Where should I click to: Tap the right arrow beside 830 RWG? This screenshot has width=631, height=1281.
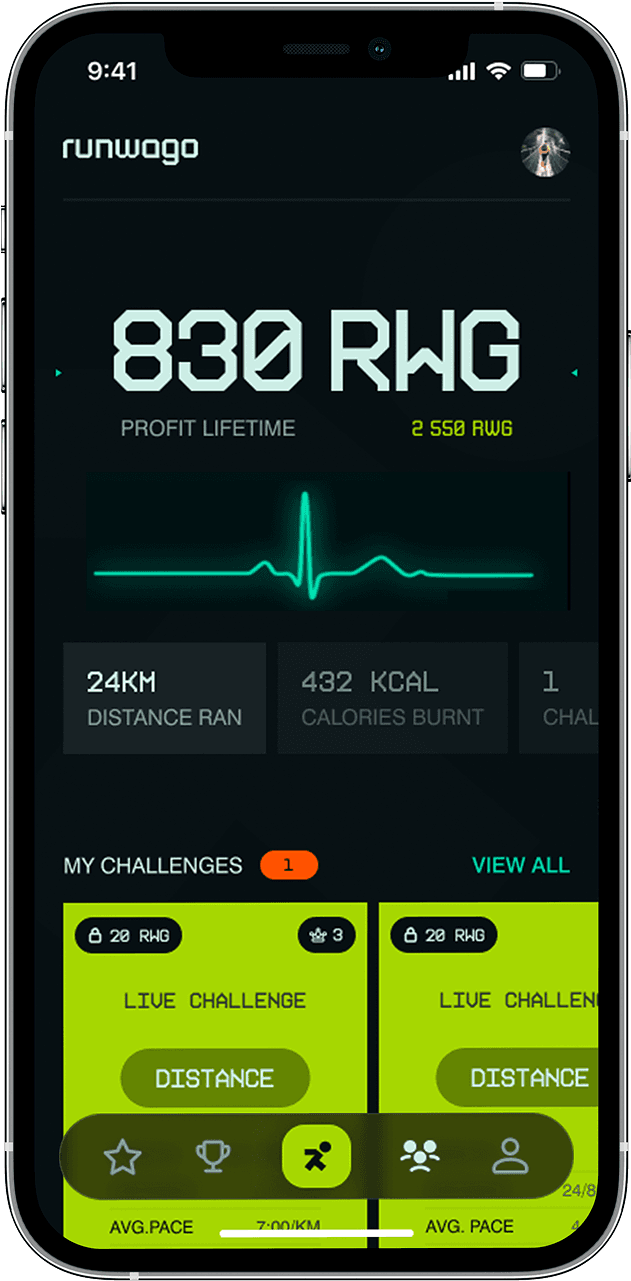(x=574, y=373)
